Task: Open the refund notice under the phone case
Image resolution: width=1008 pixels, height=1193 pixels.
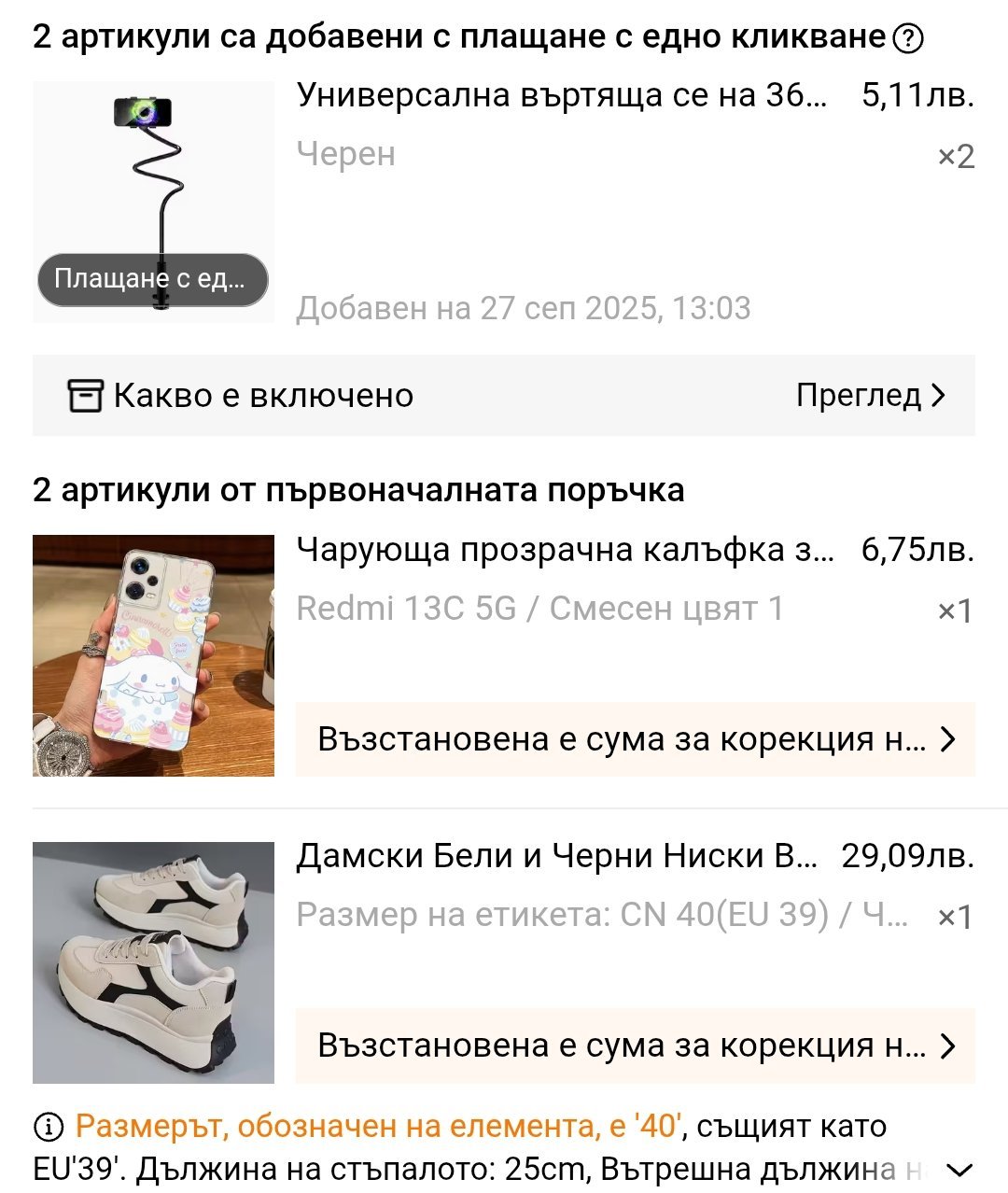Action: (635, 739)
